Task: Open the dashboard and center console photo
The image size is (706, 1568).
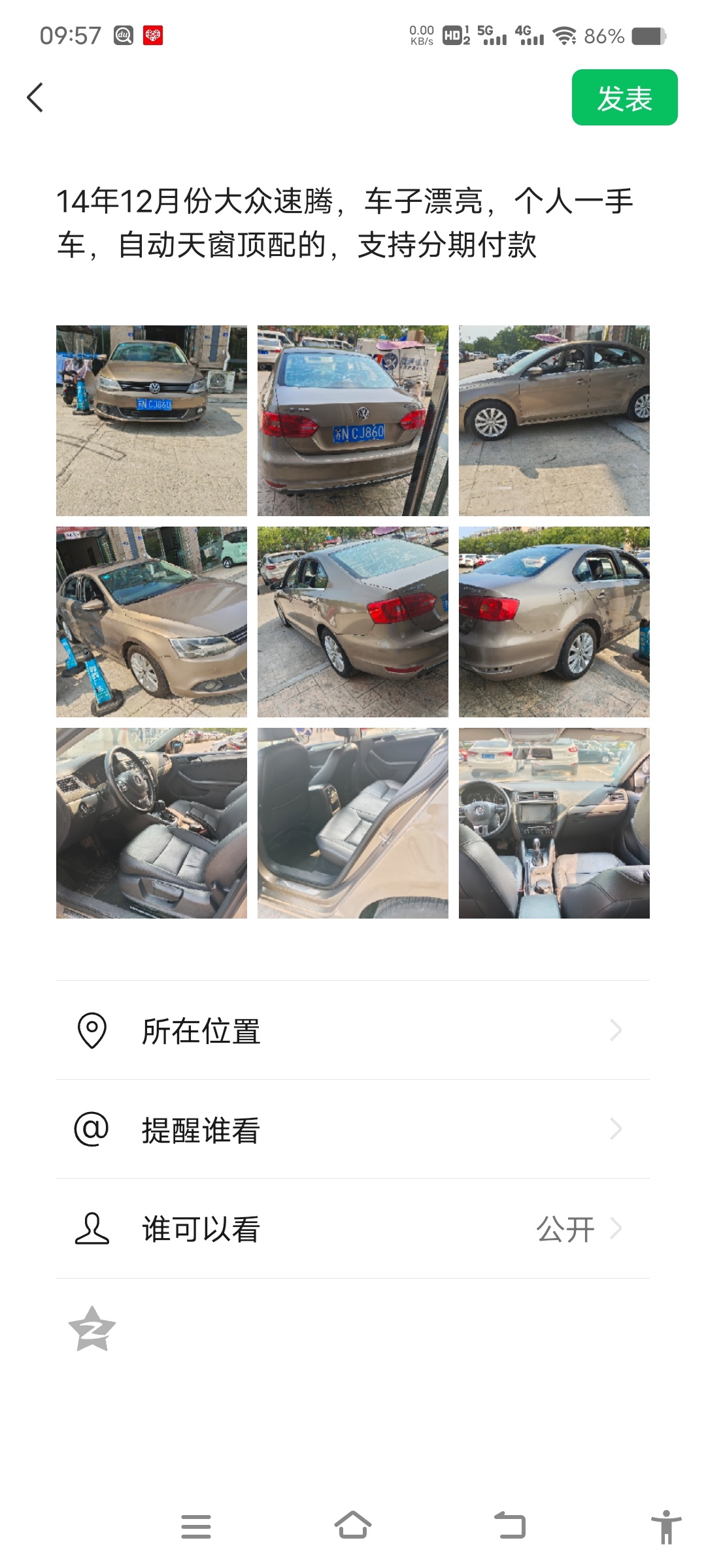Action: point(554,823)
